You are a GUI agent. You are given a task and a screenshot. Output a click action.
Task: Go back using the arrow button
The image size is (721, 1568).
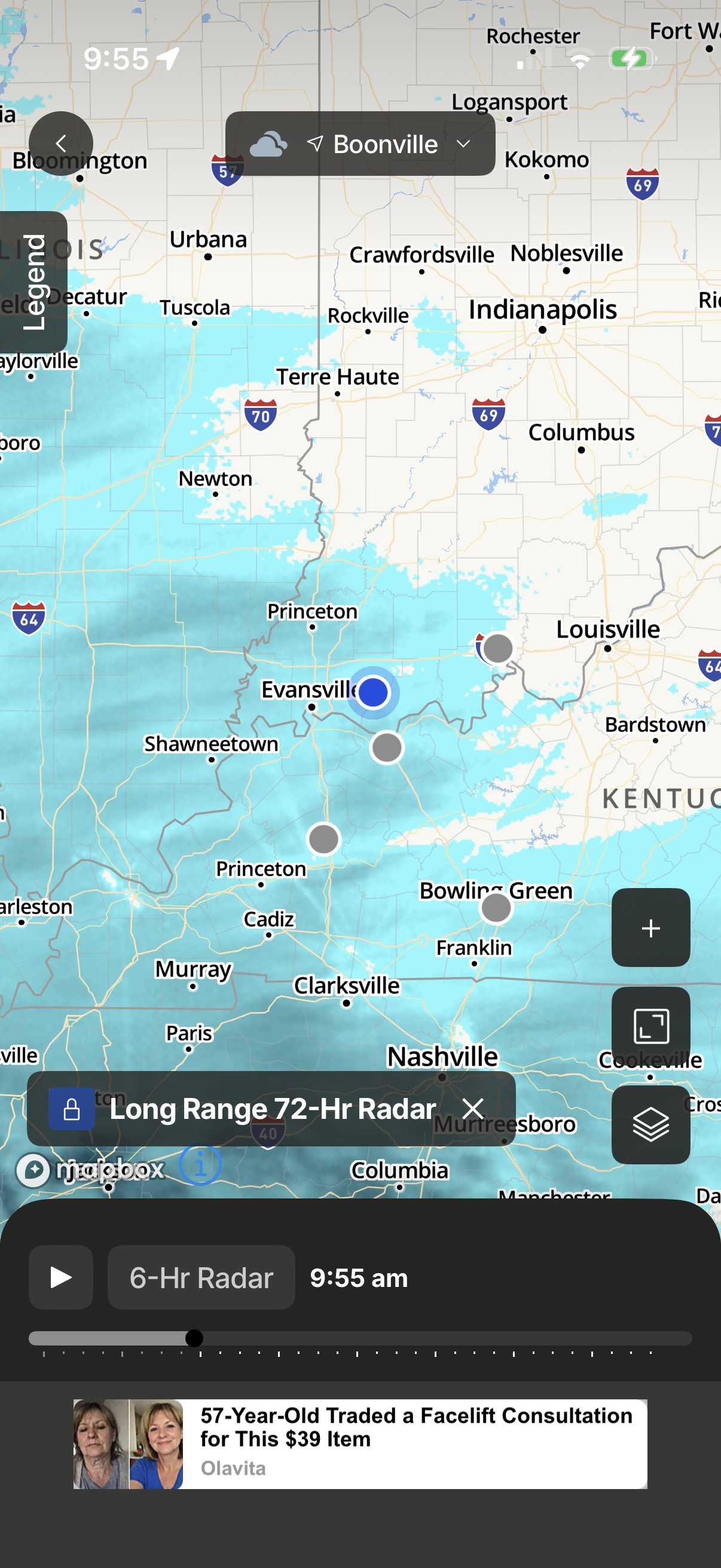[x=61, y=144]
